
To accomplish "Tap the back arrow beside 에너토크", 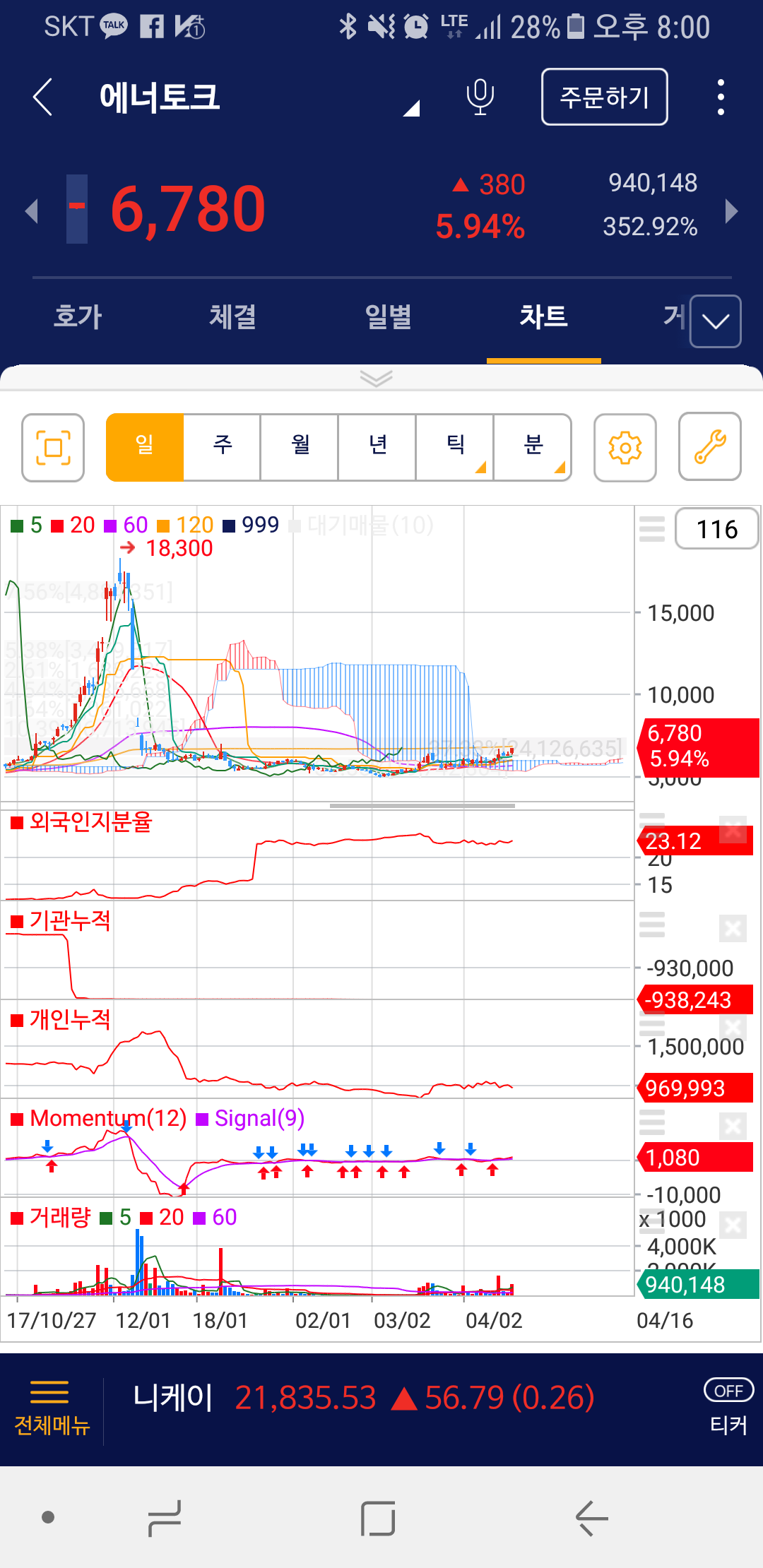I will pos(42,97).
